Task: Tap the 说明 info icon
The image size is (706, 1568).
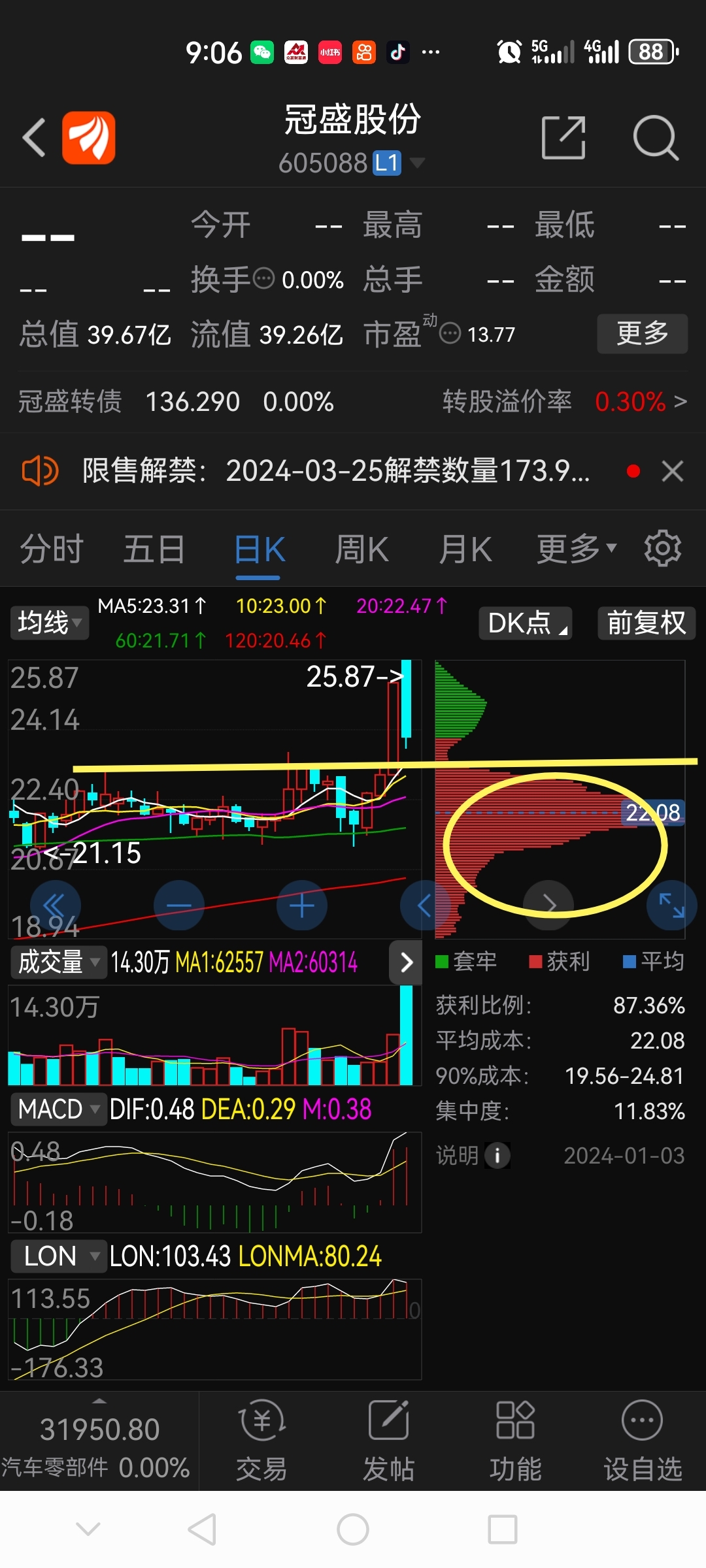Action: (497, 1155)
